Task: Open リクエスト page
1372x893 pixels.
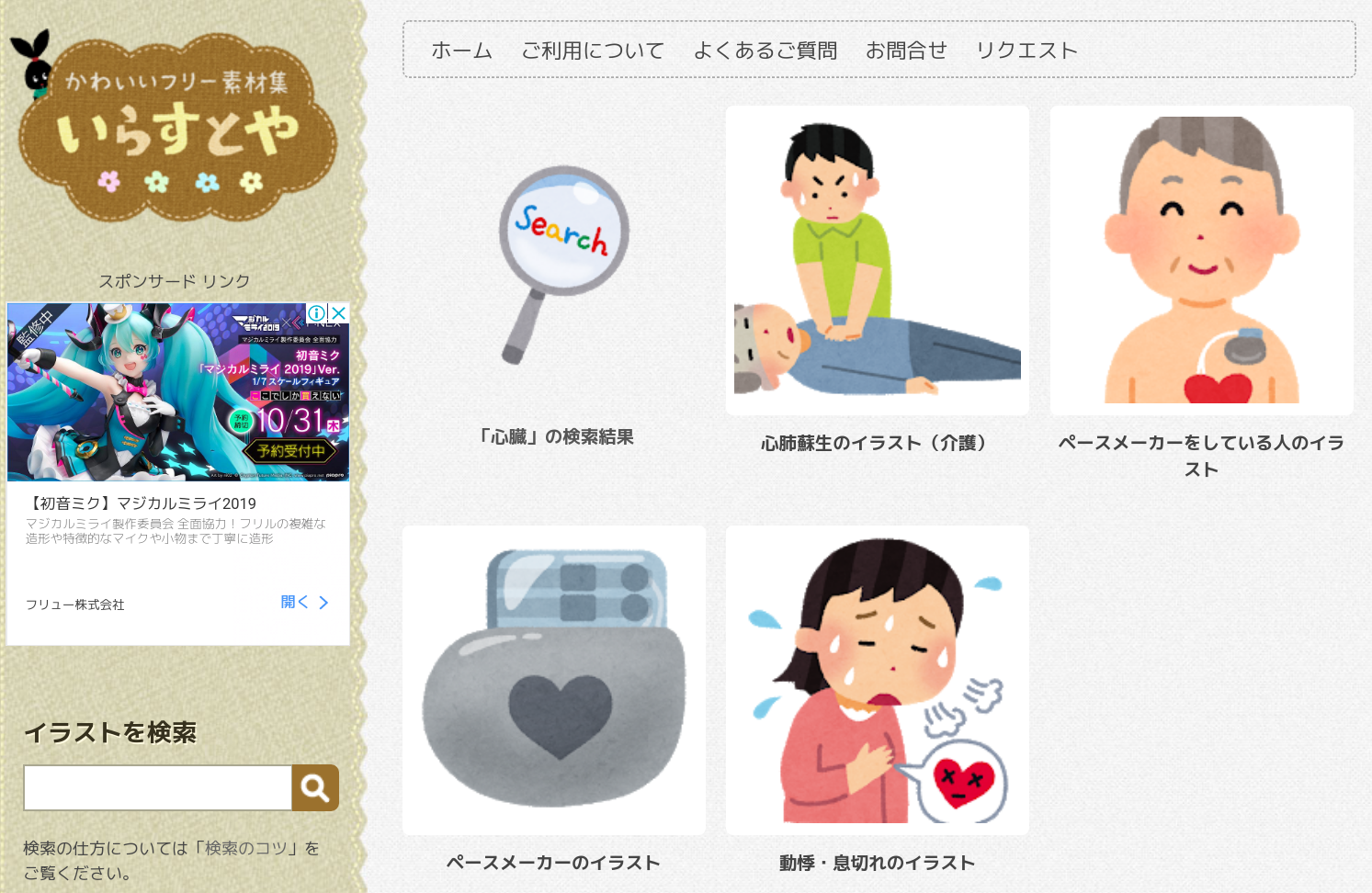Action: [x=1026, y=51]
